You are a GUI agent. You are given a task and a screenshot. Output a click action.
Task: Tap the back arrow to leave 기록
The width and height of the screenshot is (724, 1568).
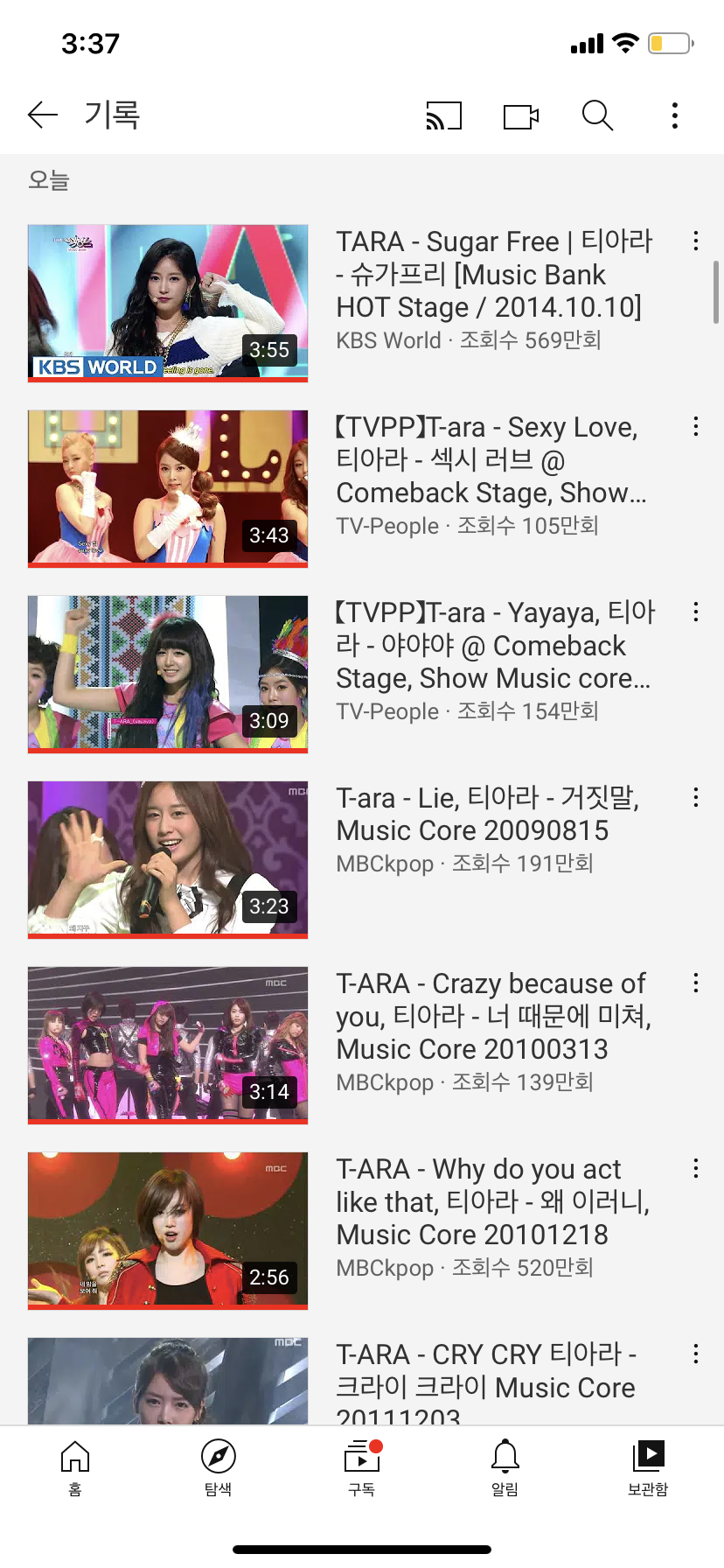click(42, 115)
